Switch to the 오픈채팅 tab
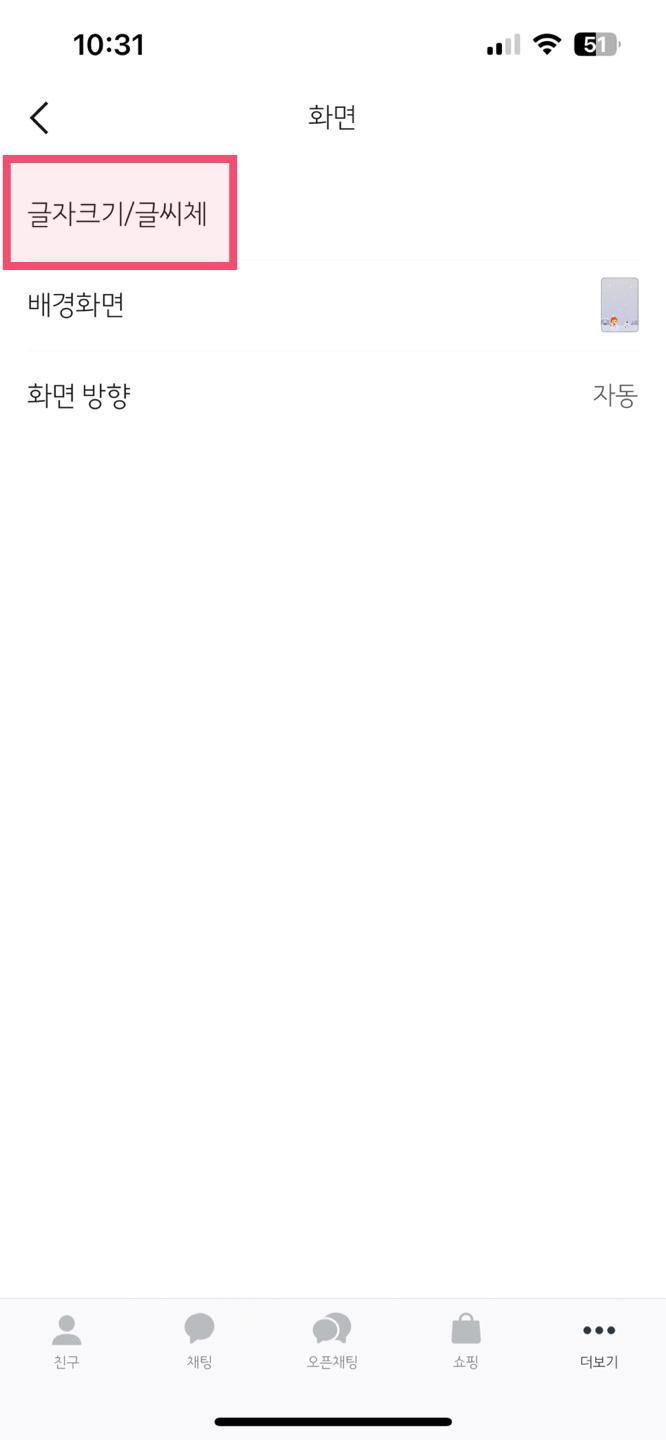 (x=332, y=1342)
